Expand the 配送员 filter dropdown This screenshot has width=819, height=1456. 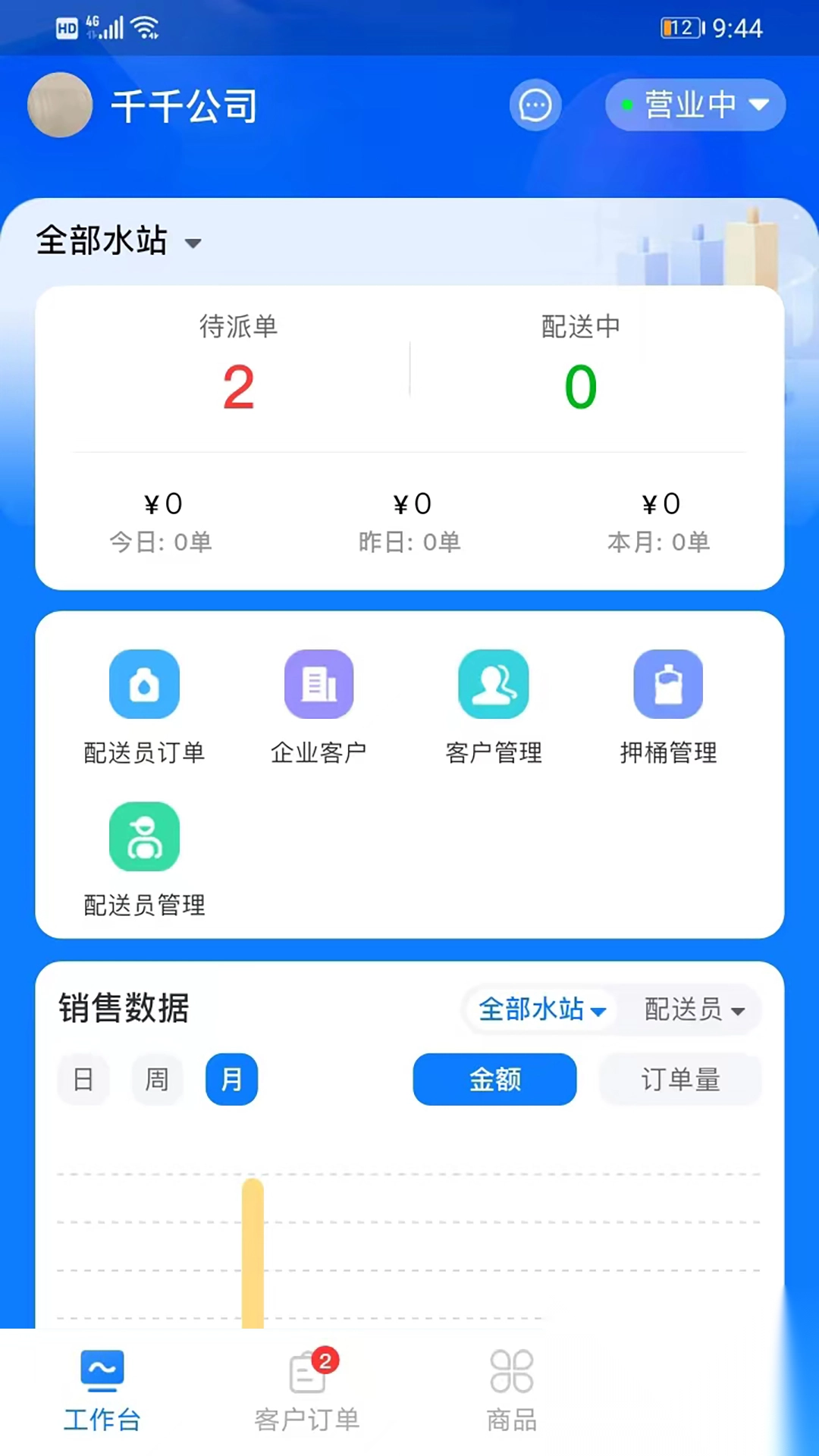tap(694, 1009)
